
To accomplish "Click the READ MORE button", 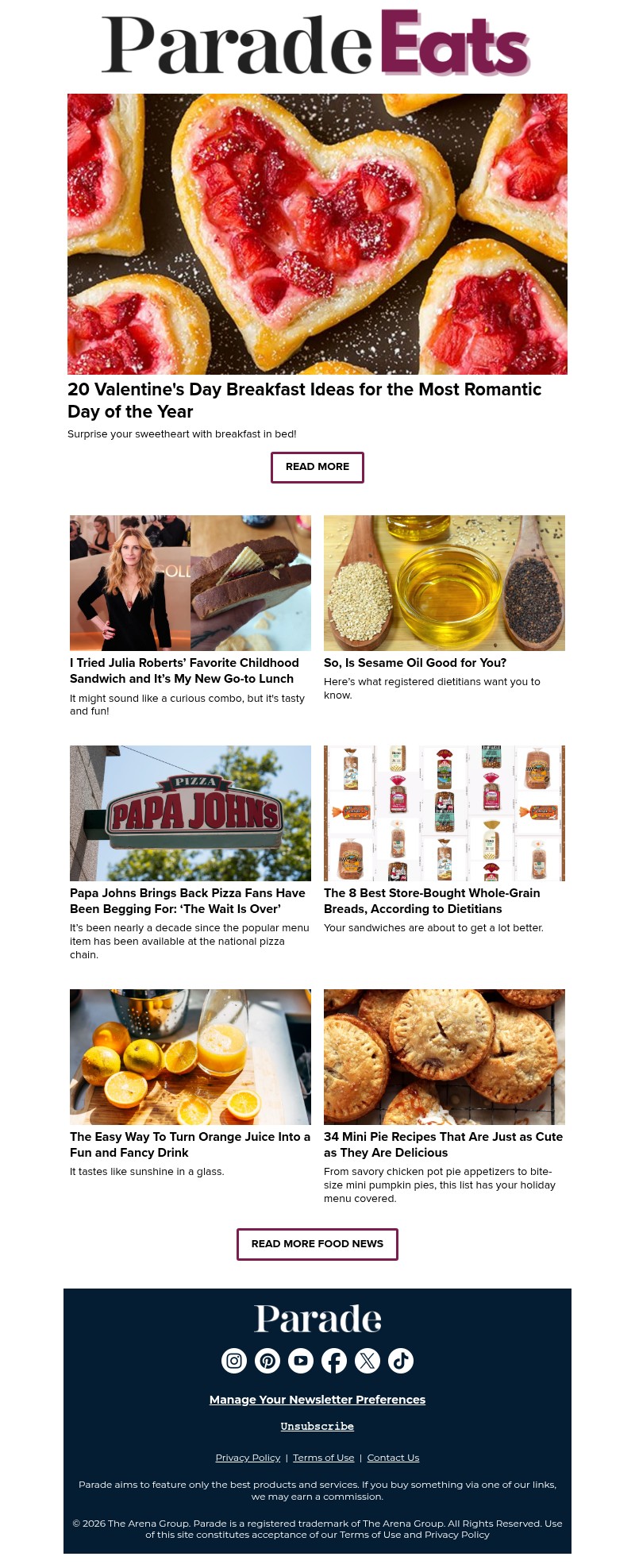I will click(317, 467).
